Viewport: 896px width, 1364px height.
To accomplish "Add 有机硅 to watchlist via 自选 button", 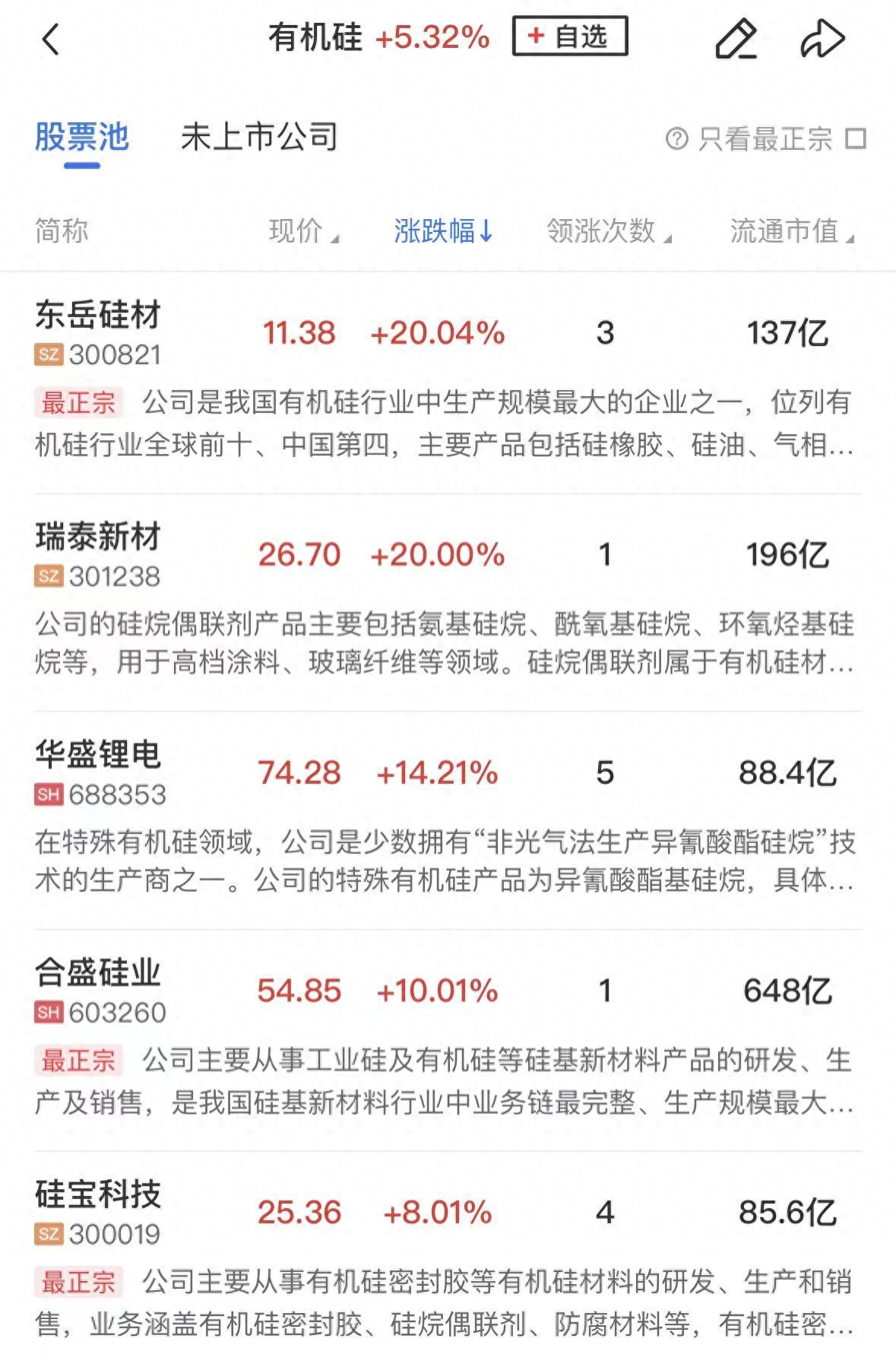I will 571,36.
